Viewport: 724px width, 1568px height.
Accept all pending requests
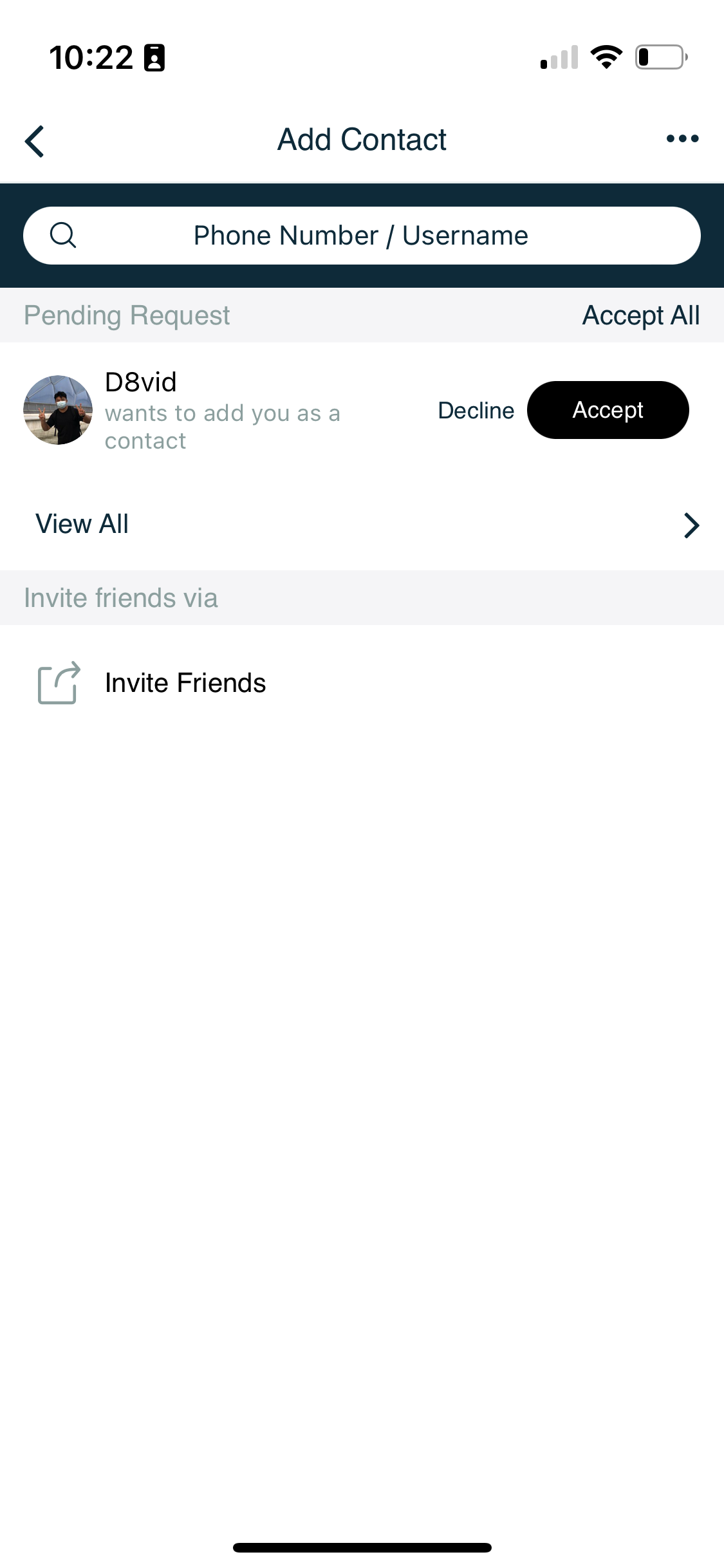pyautogui.click(x=640, y=315)
